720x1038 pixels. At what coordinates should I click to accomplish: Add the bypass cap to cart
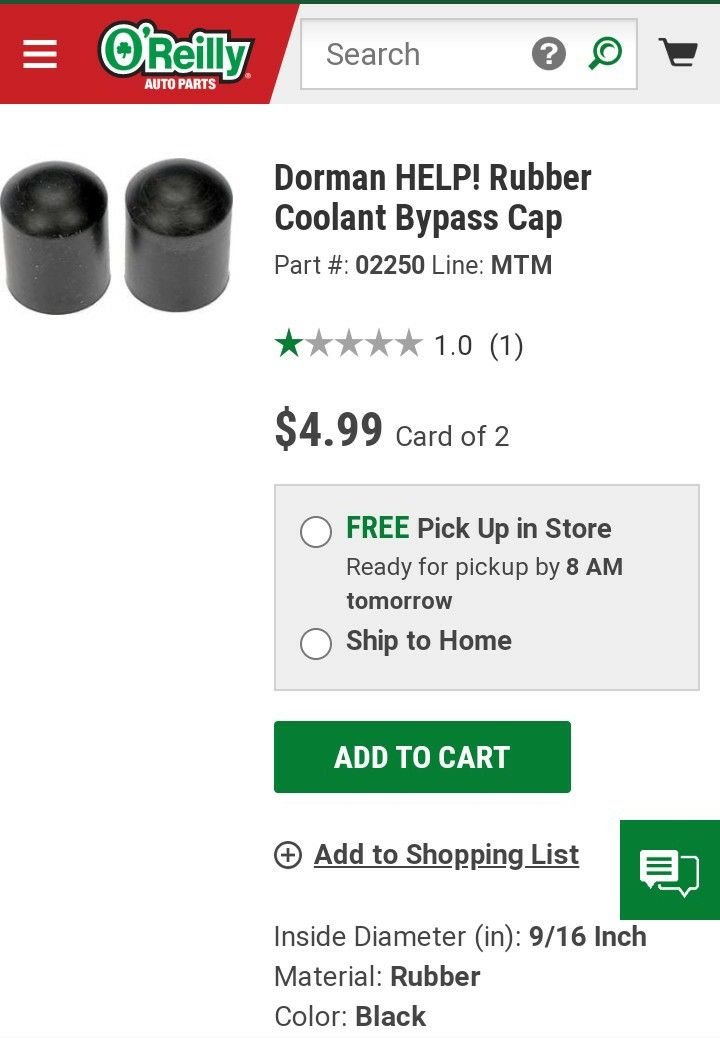tap(422, 757)
